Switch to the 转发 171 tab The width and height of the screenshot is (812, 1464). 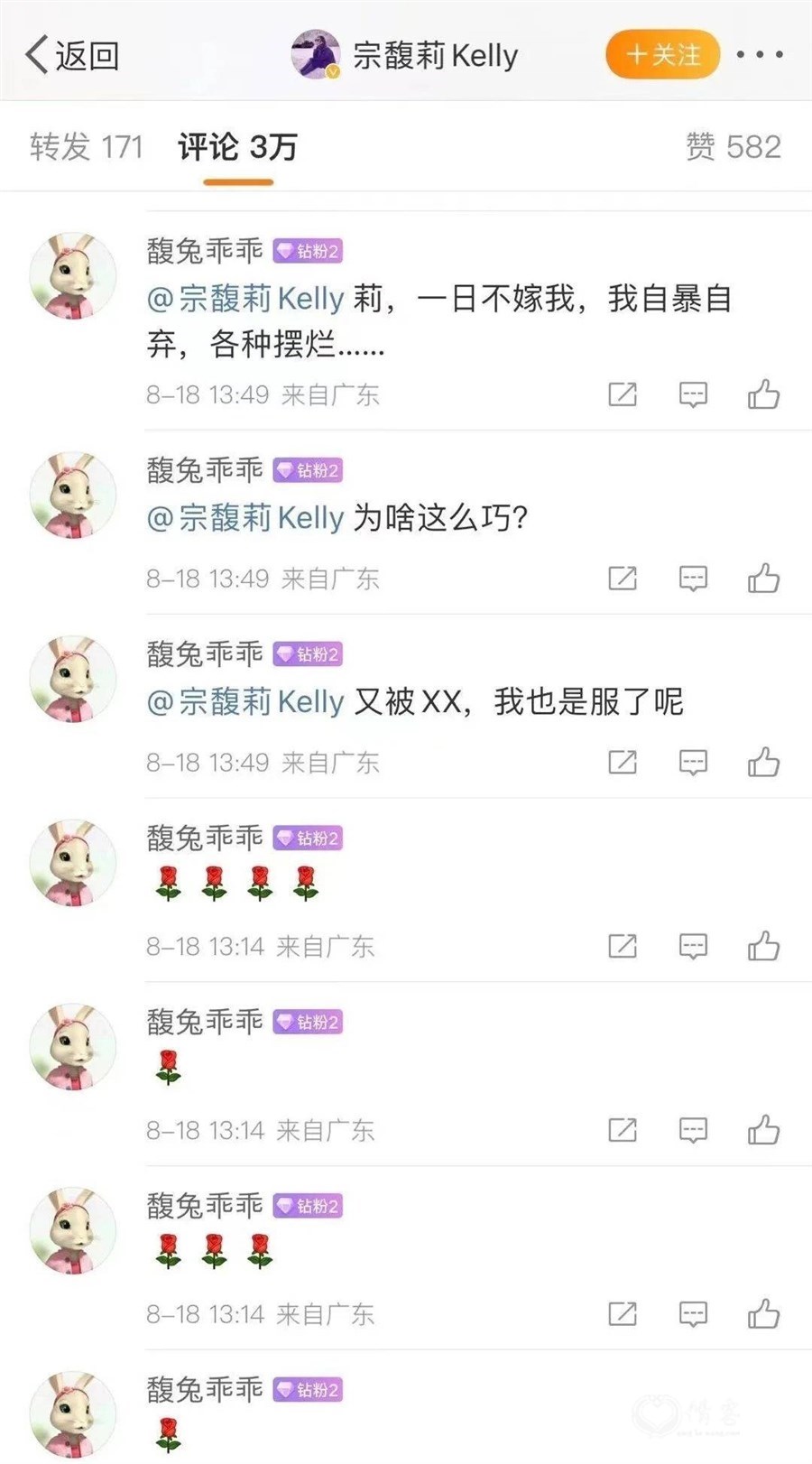(x=87, y=146)
